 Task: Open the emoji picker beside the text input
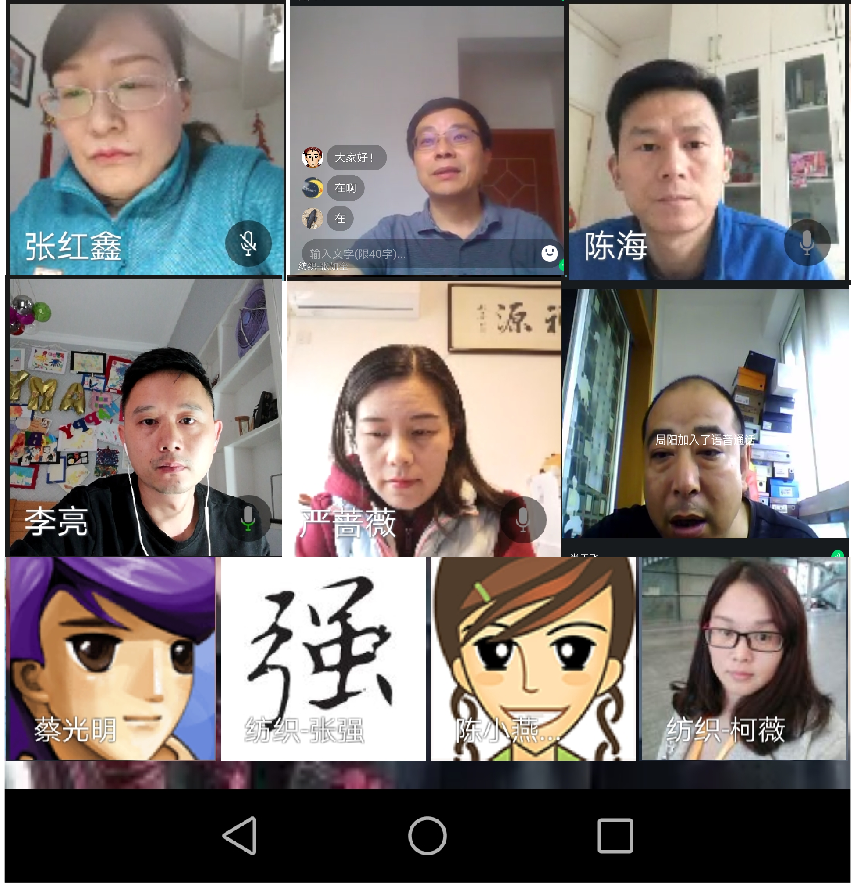(x=549, y=254)
